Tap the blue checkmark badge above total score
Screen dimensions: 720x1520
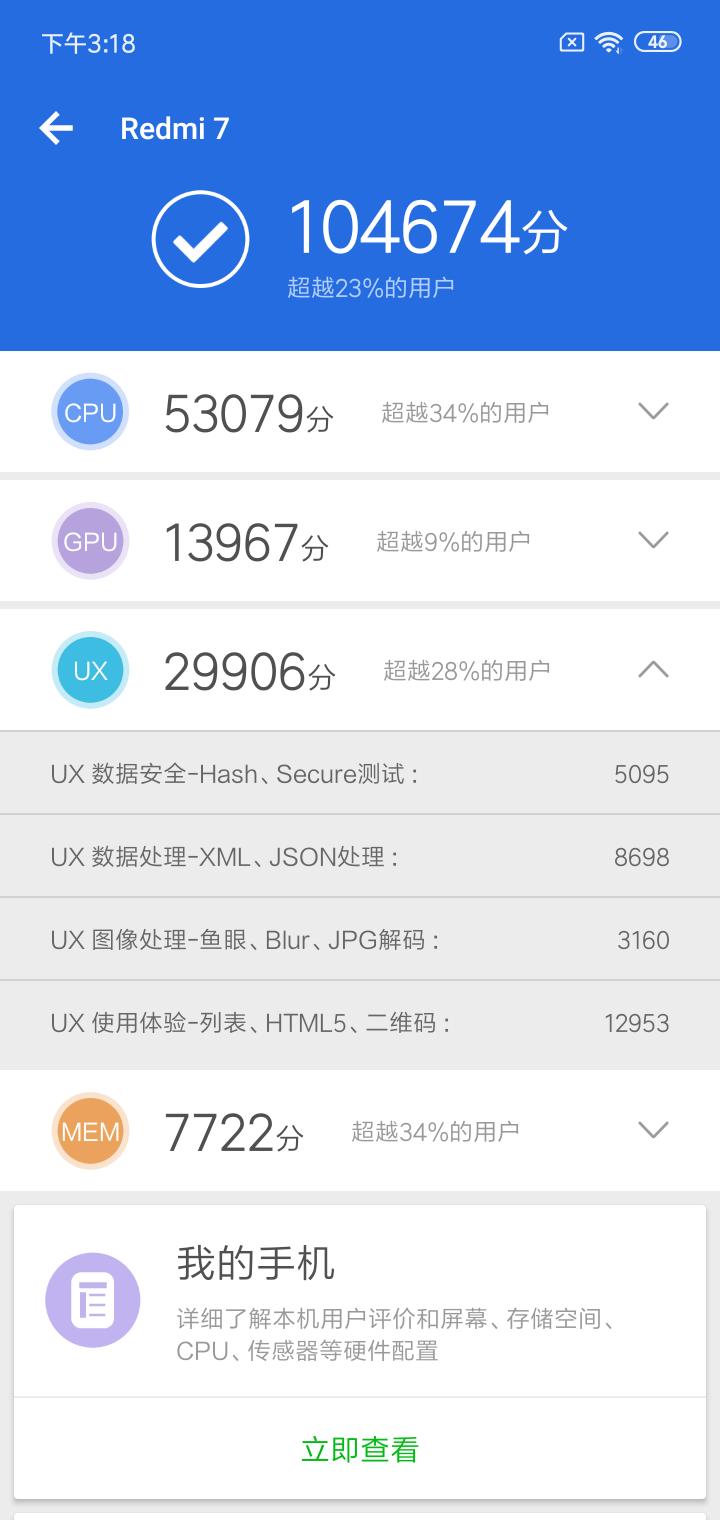[199, 237]
